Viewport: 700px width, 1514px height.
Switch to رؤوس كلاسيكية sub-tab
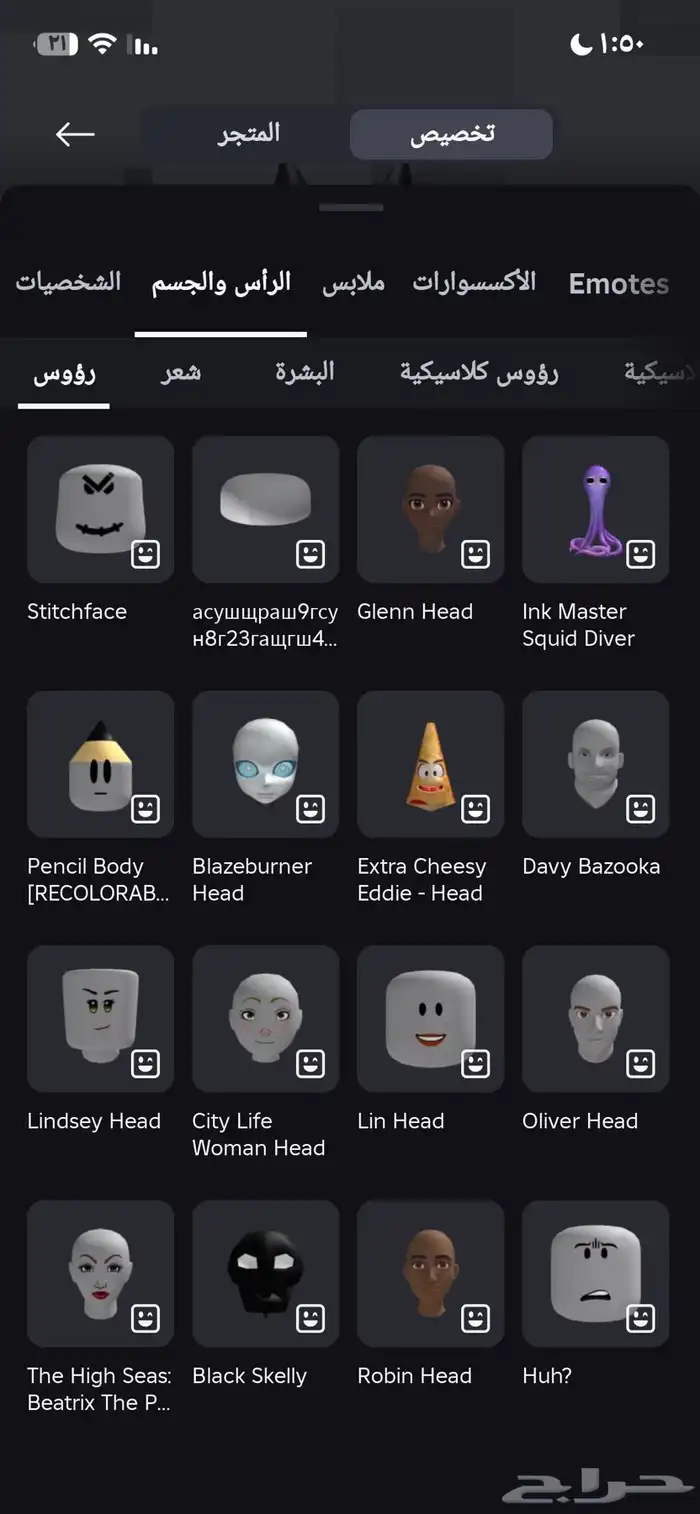(x=479, y=373)
